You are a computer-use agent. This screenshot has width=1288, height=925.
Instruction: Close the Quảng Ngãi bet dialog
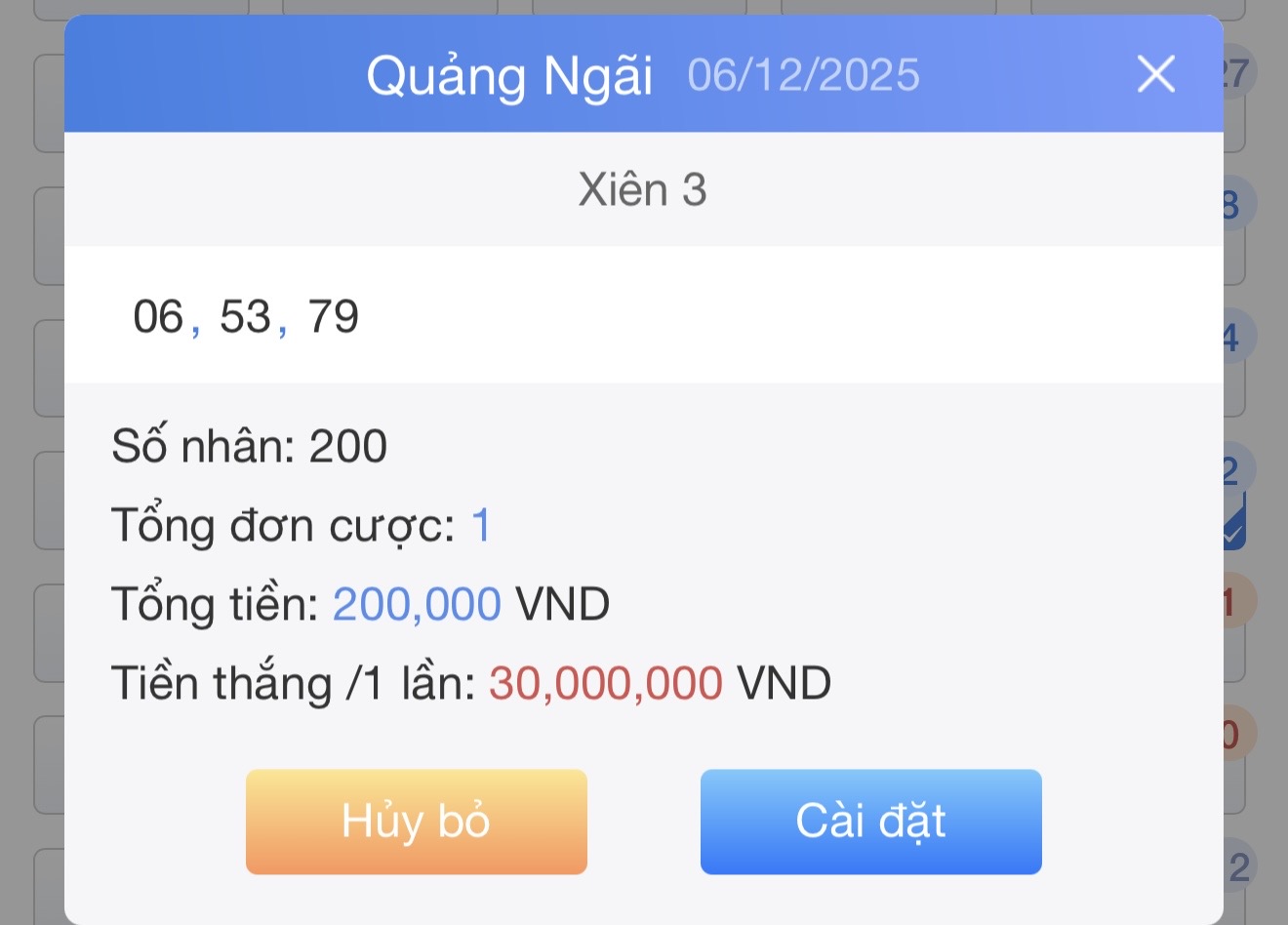(1156, 74)
